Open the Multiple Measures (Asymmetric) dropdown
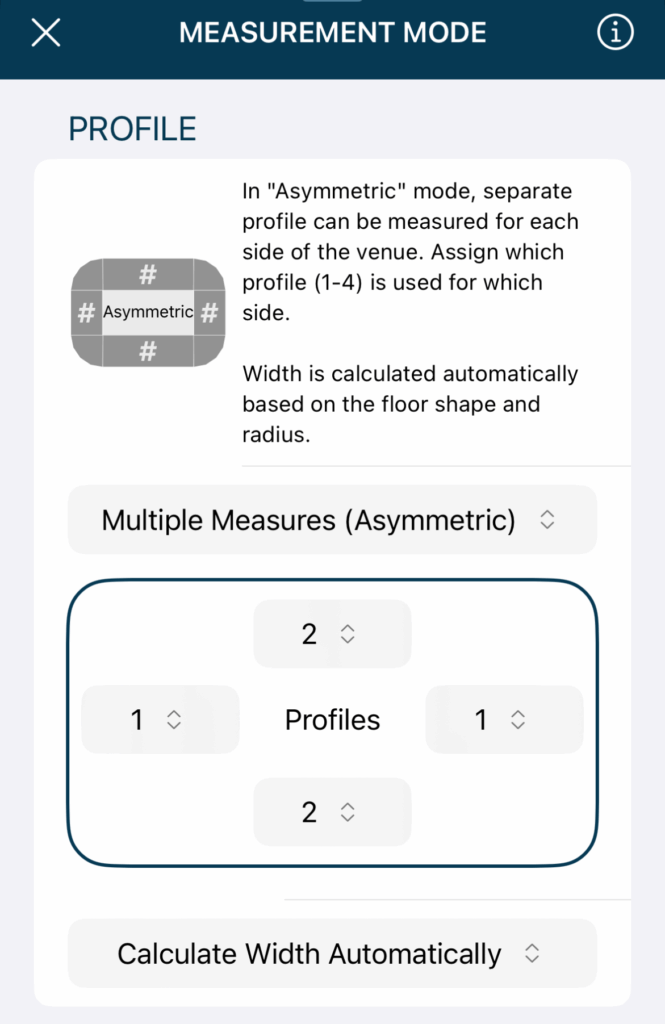This screenshot has height=1024, width=665. point(332,520)
